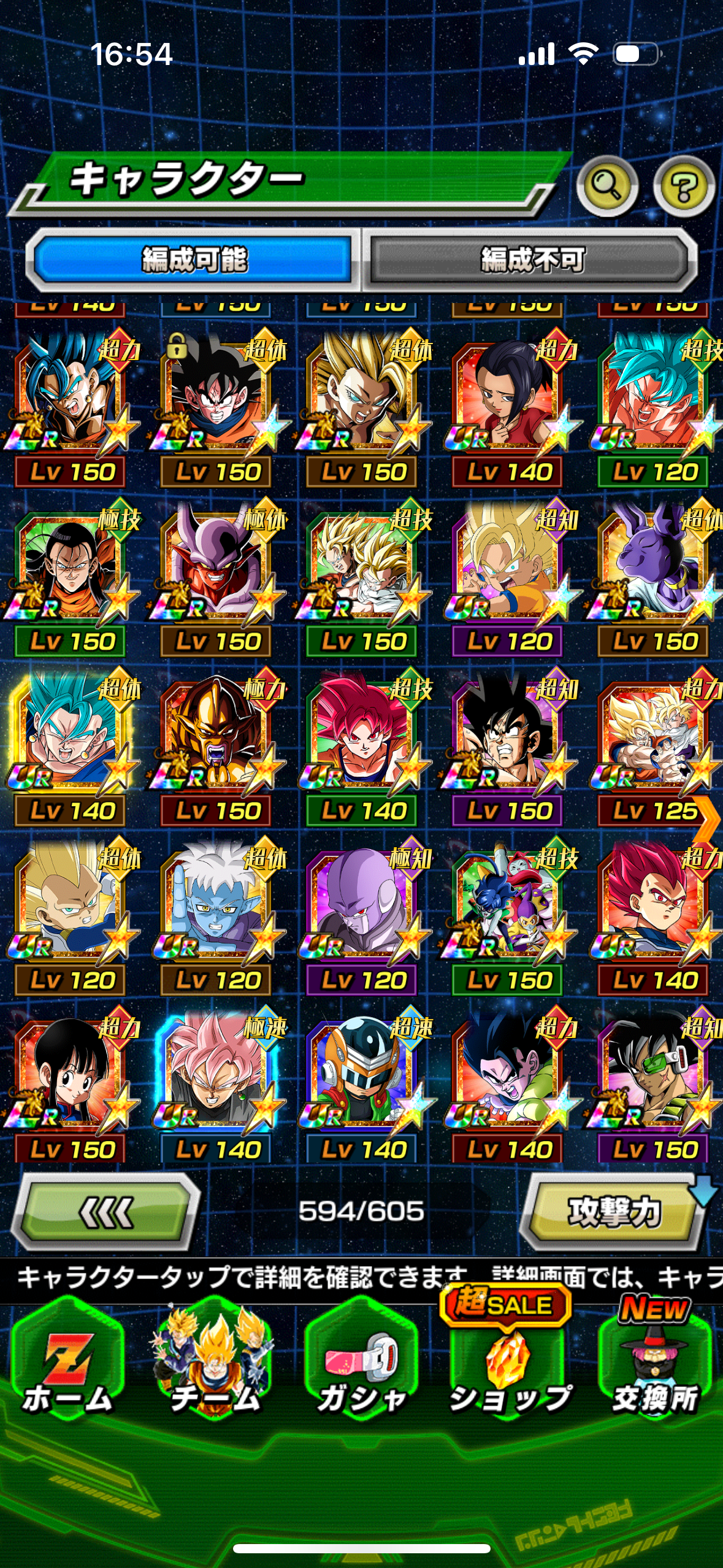Open the question mark help button
The height and width of the screenshot is (1568, 723).
pos(683,186)
